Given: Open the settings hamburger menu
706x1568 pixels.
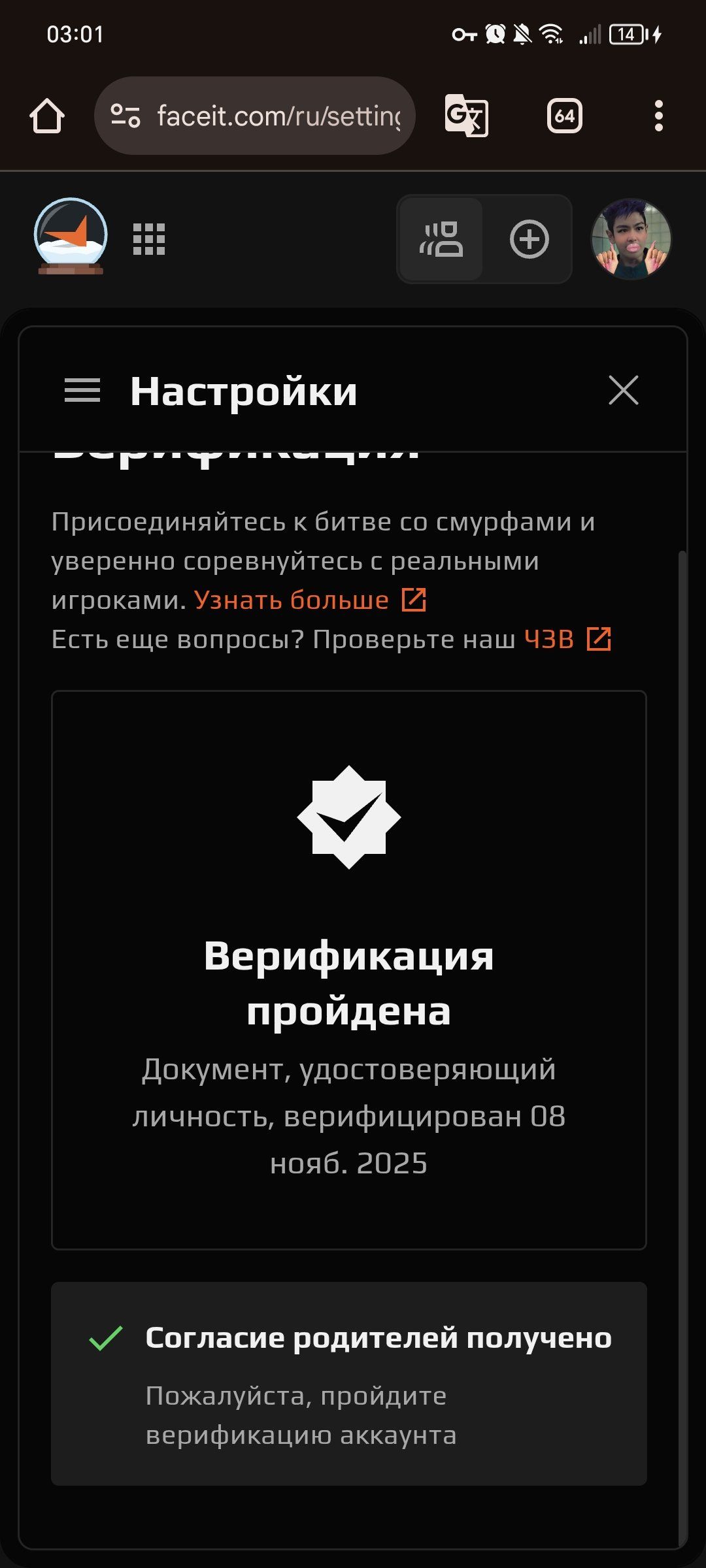Looking at the screenshot, I should click(82, 390).
